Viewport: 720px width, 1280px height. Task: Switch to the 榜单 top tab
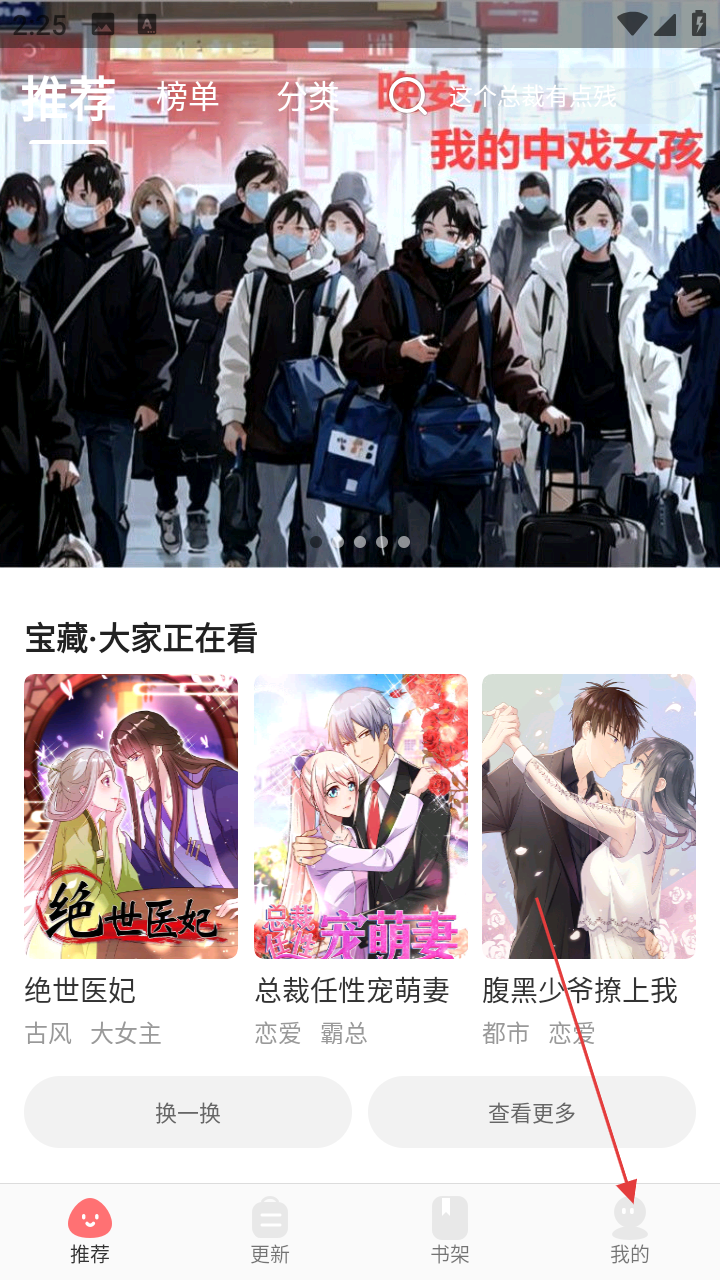pyautogui.click(x=187, y=97)
